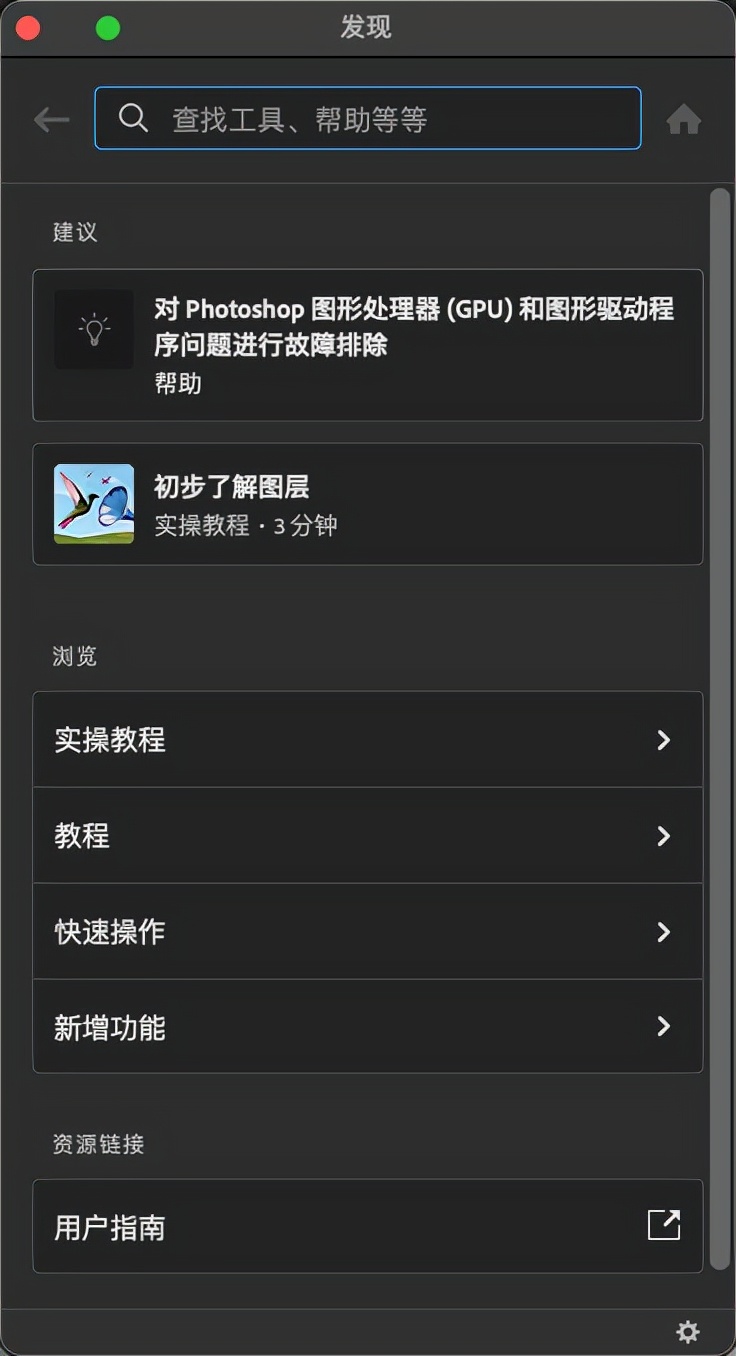The image size is (736, 1356).
Task: Click the magnifying glass search icon
Action: (133, 118)
